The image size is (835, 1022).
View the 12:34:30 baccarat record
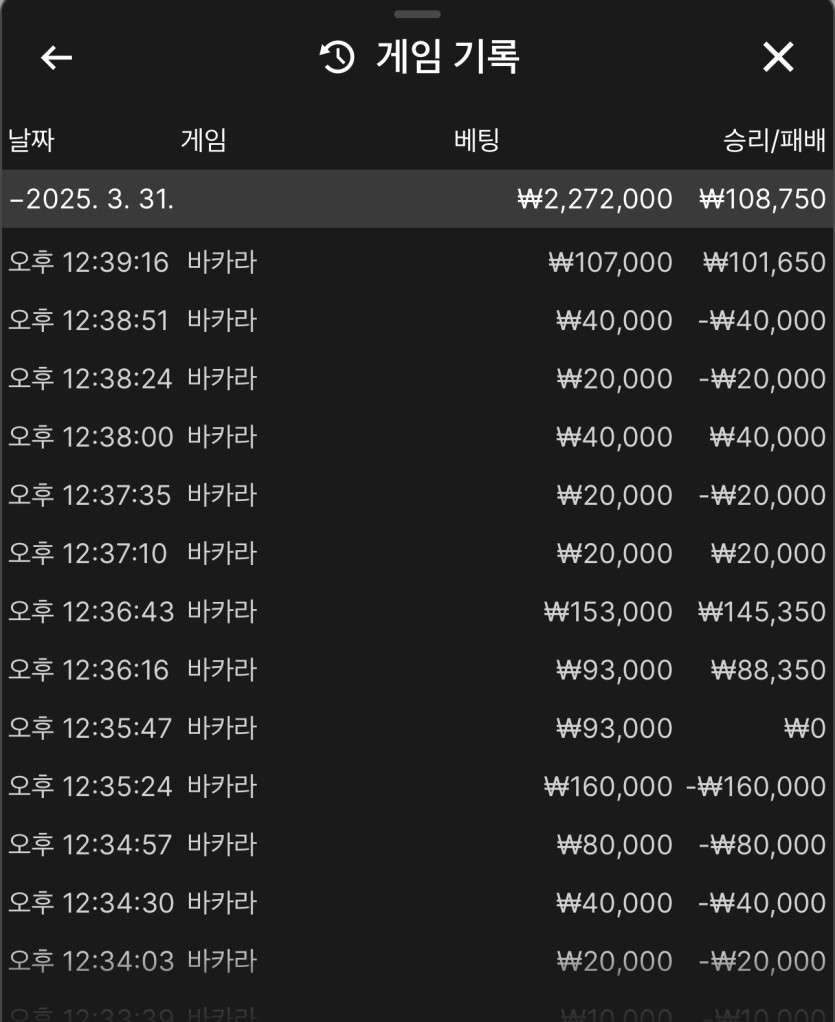pos(417,903)
